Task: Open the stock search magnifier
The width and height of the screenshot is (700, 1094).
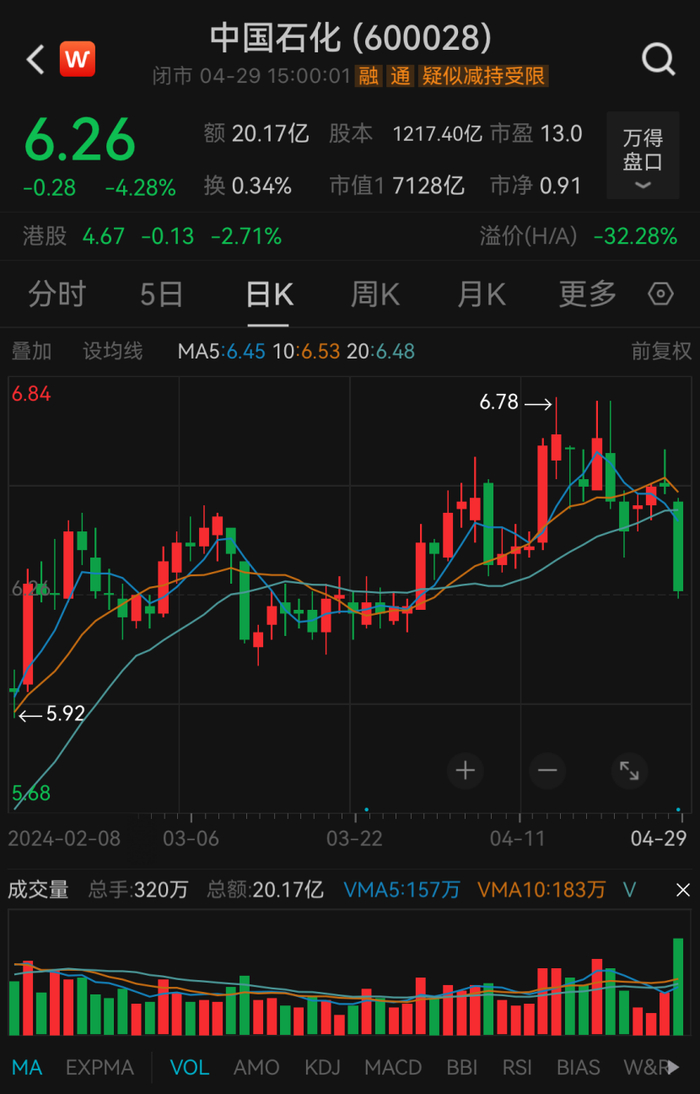Action: click(658, 60)
